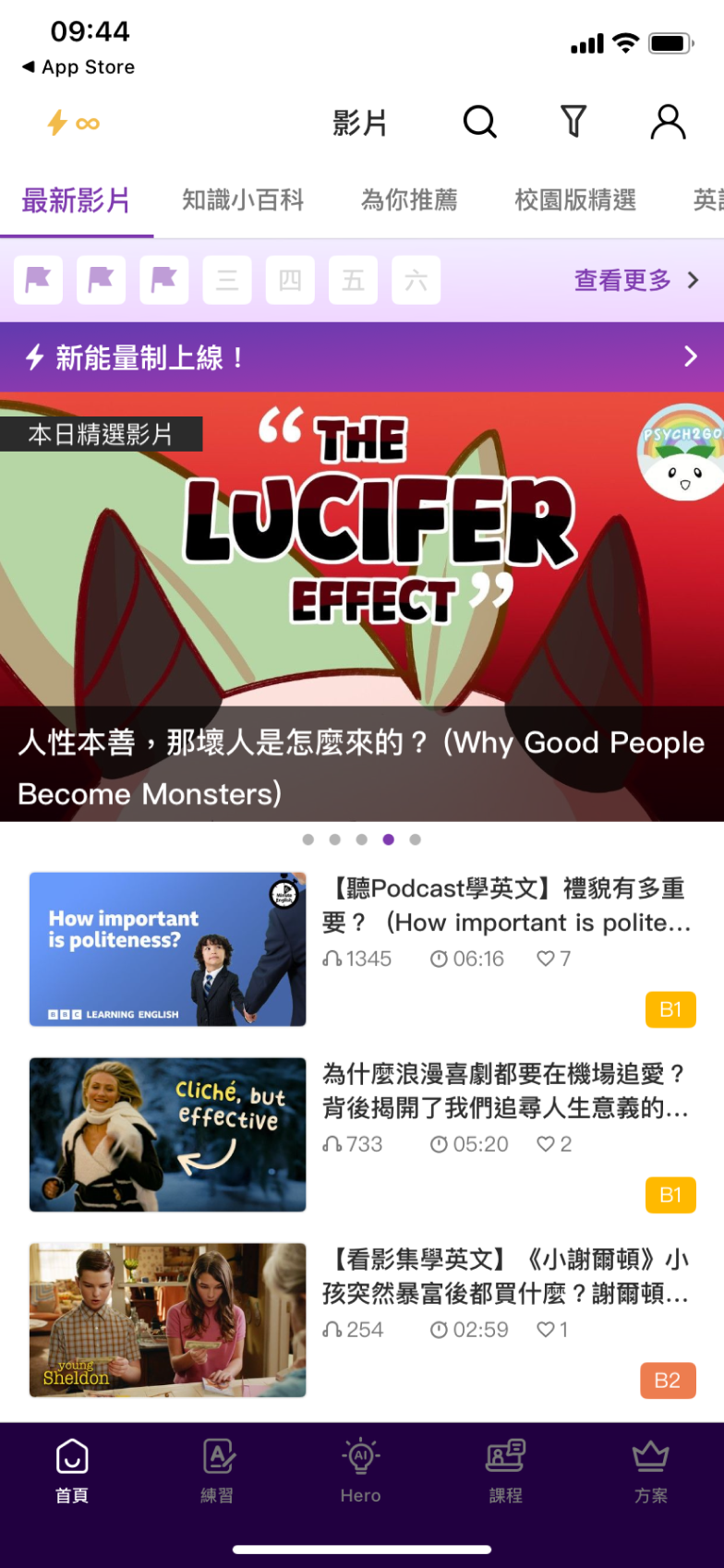The image size is (724, 1568).
Task: Open the filter funnel icon
Action: click(573, 122)
